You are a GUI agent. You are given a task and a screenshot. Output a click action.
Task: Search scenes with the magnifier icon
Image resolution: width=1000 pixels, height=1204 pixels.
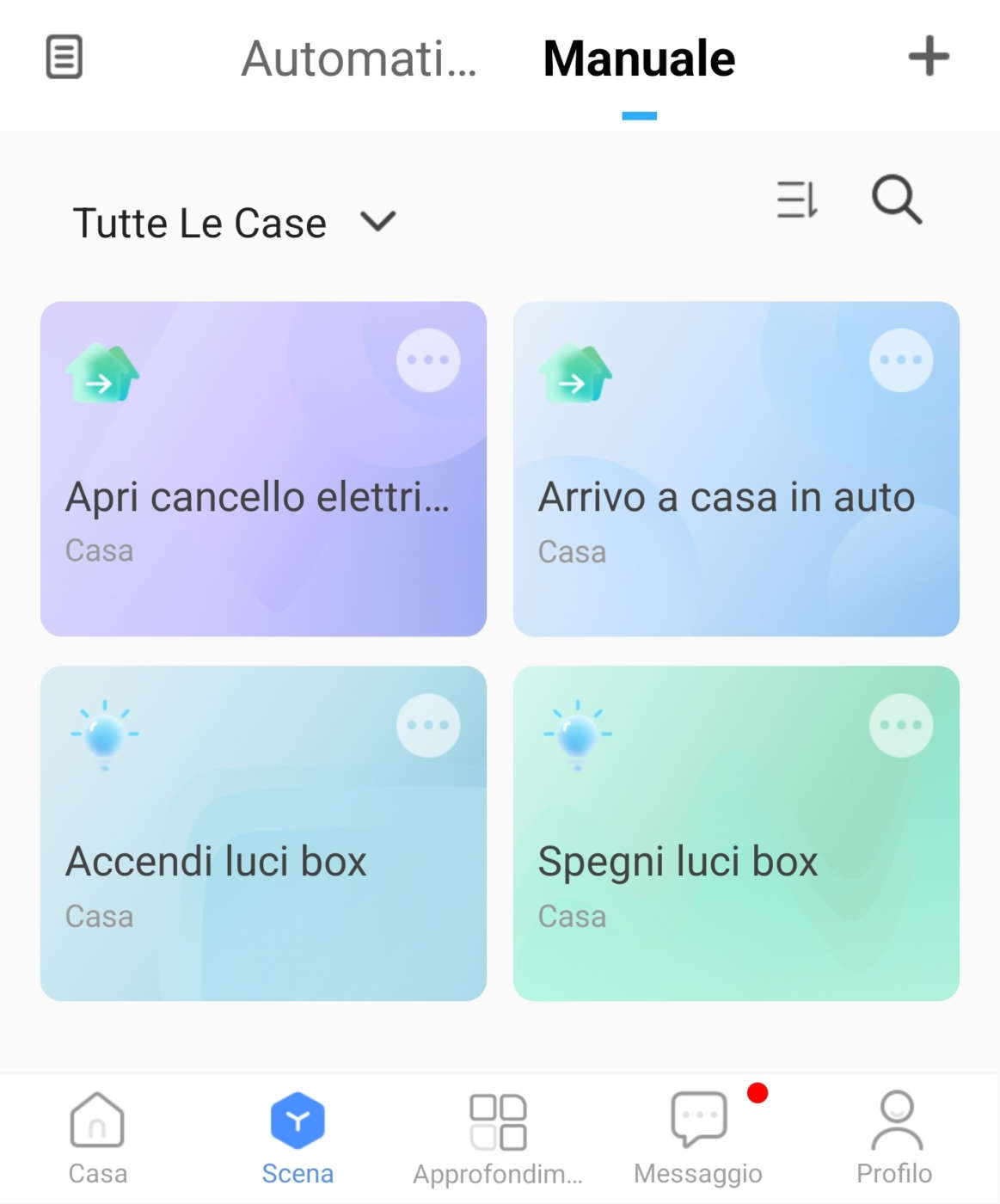click(x=896, y=200)
